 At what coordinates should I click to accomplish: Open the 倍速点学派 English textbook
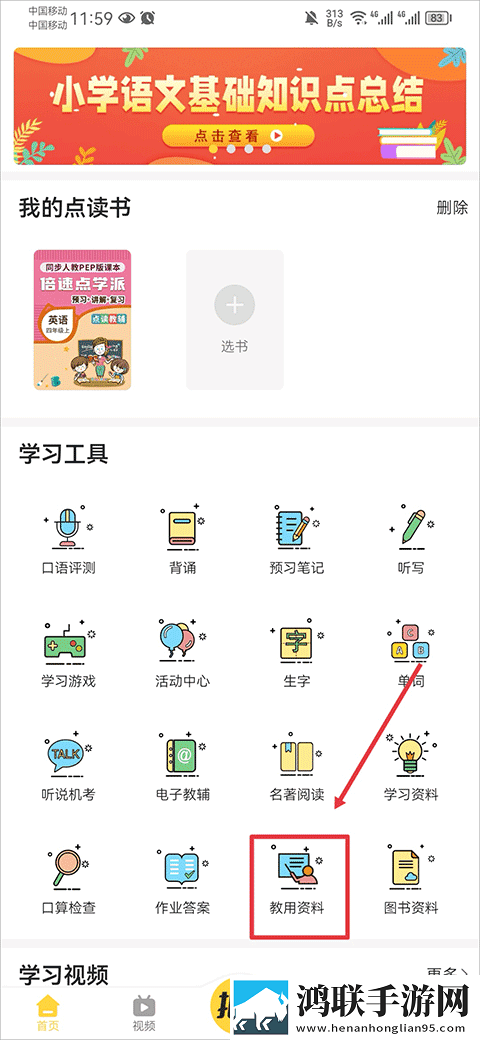point(82,320)
